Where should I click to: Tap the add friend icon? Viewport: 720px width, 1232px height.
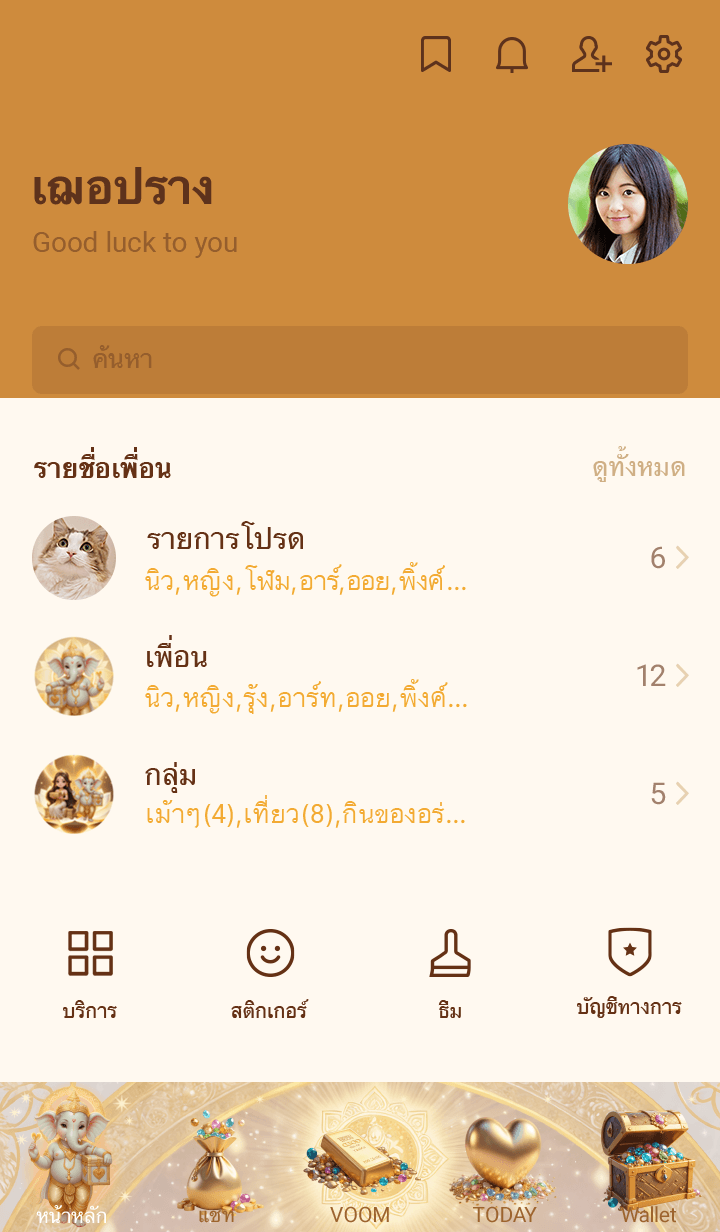[590, 54]
